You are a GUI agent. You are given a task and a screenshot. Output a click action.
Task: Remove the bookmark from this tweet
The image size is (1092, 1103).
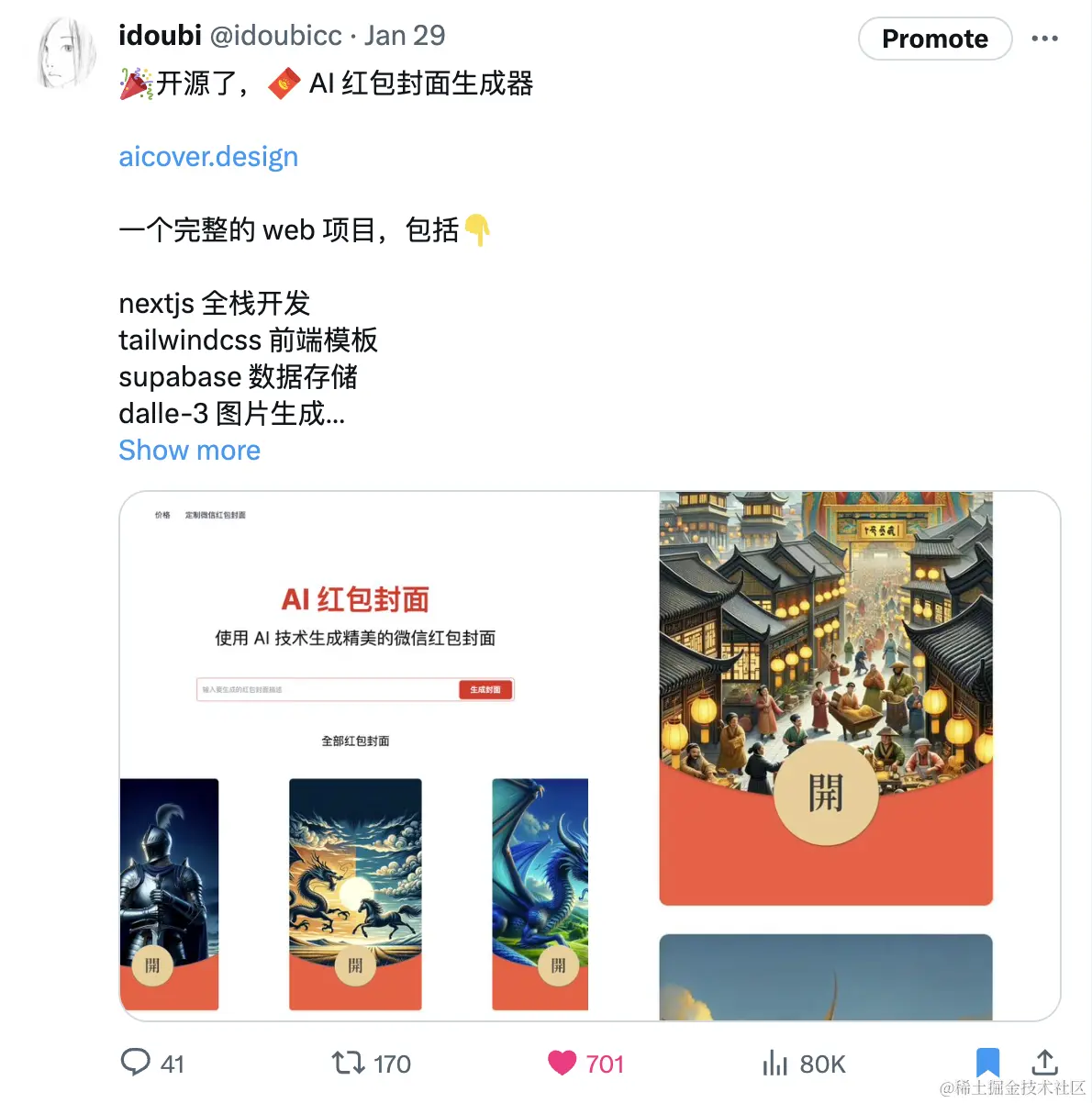[x=987, y=1063]
